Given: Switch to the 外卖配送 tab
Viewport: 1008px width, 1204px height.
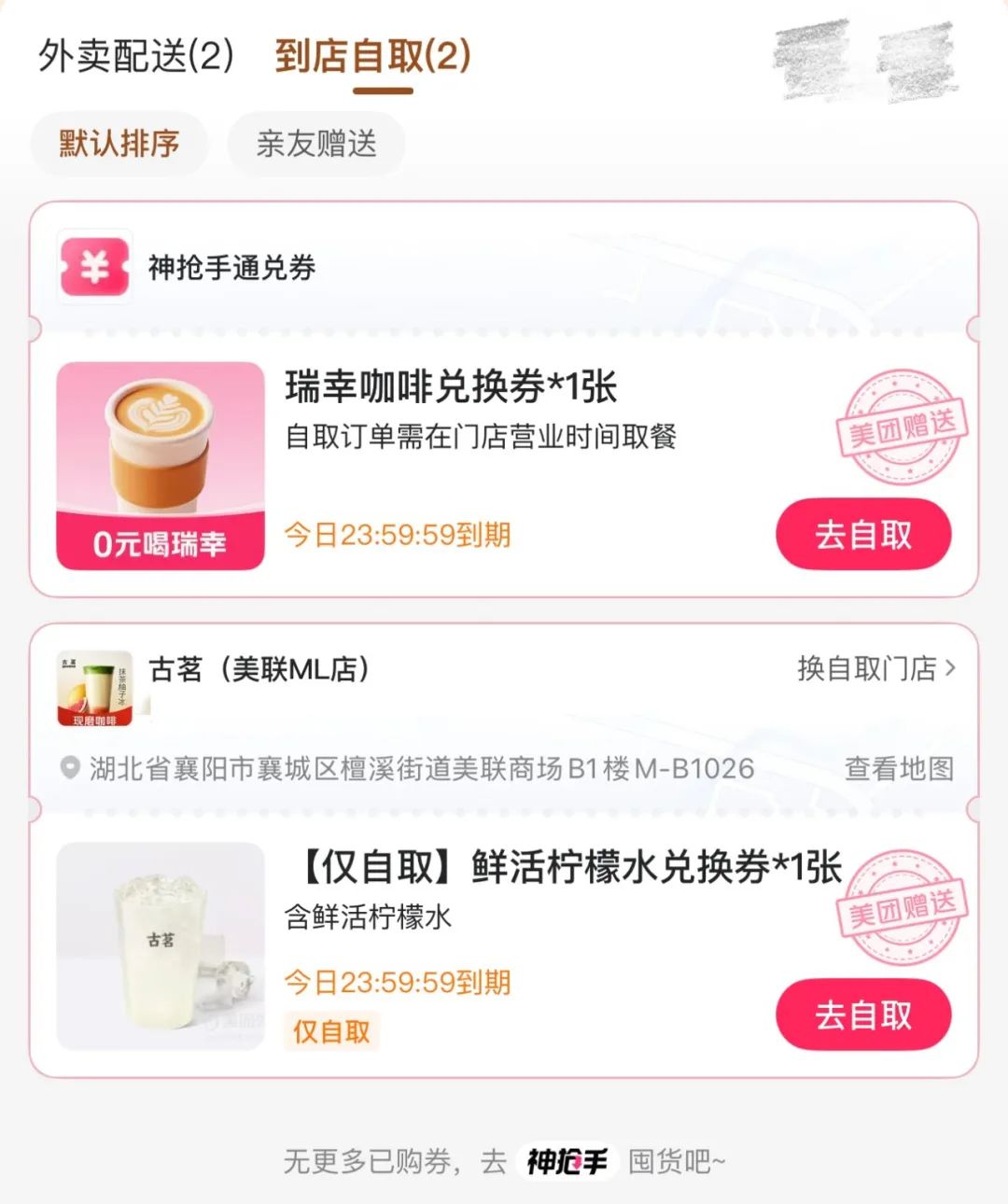Looking at the screenshot, I should [x=136, y=56].
